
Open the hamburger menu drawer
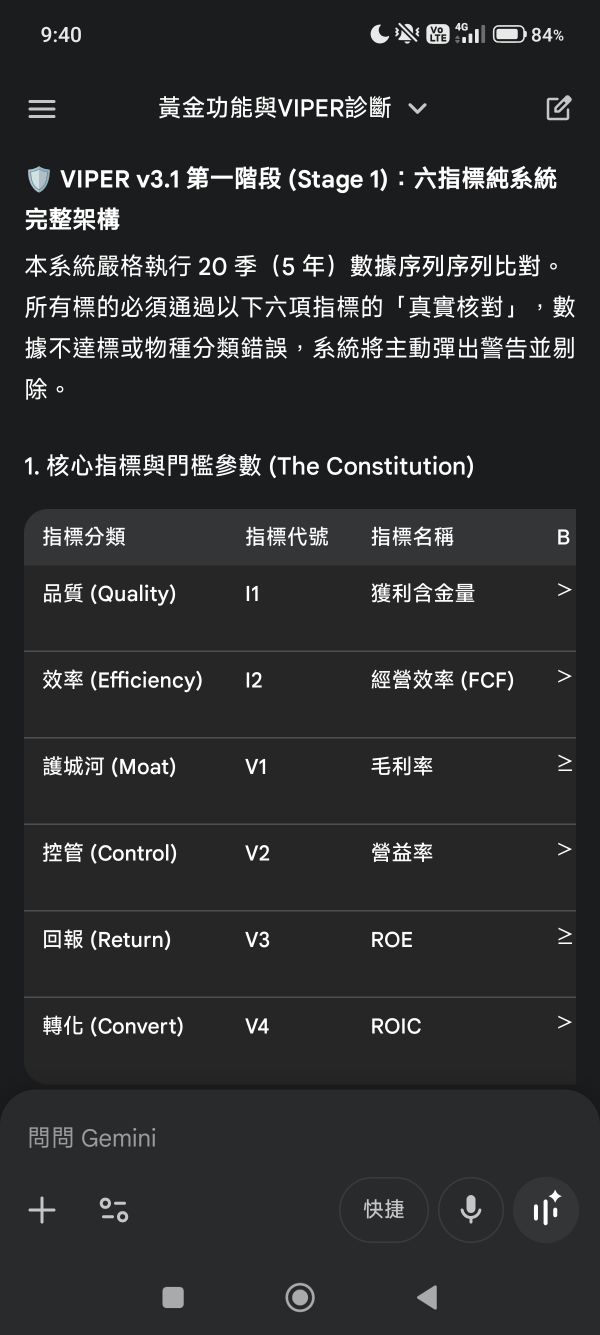[x=42, y=109]
